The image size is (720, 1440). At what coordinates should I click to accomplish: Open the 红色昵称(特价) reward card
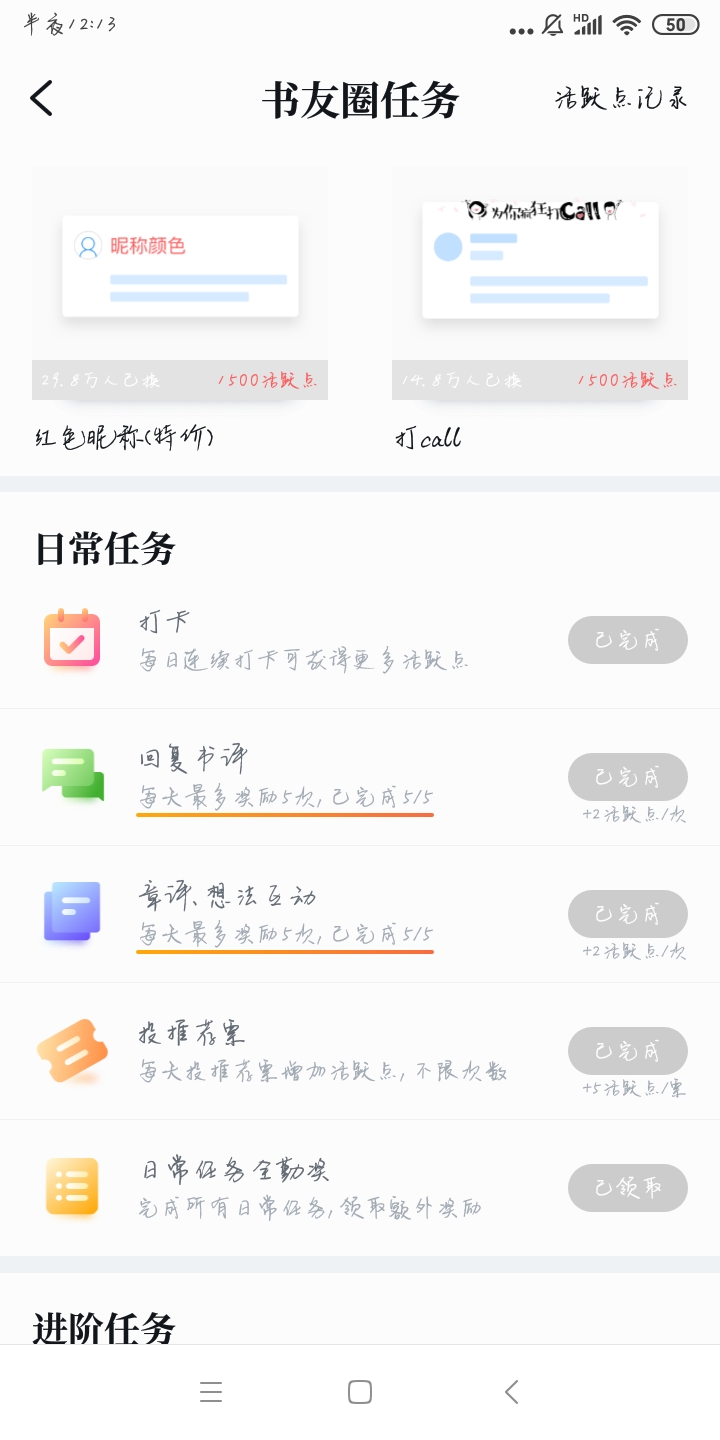[x=180, y=307]
